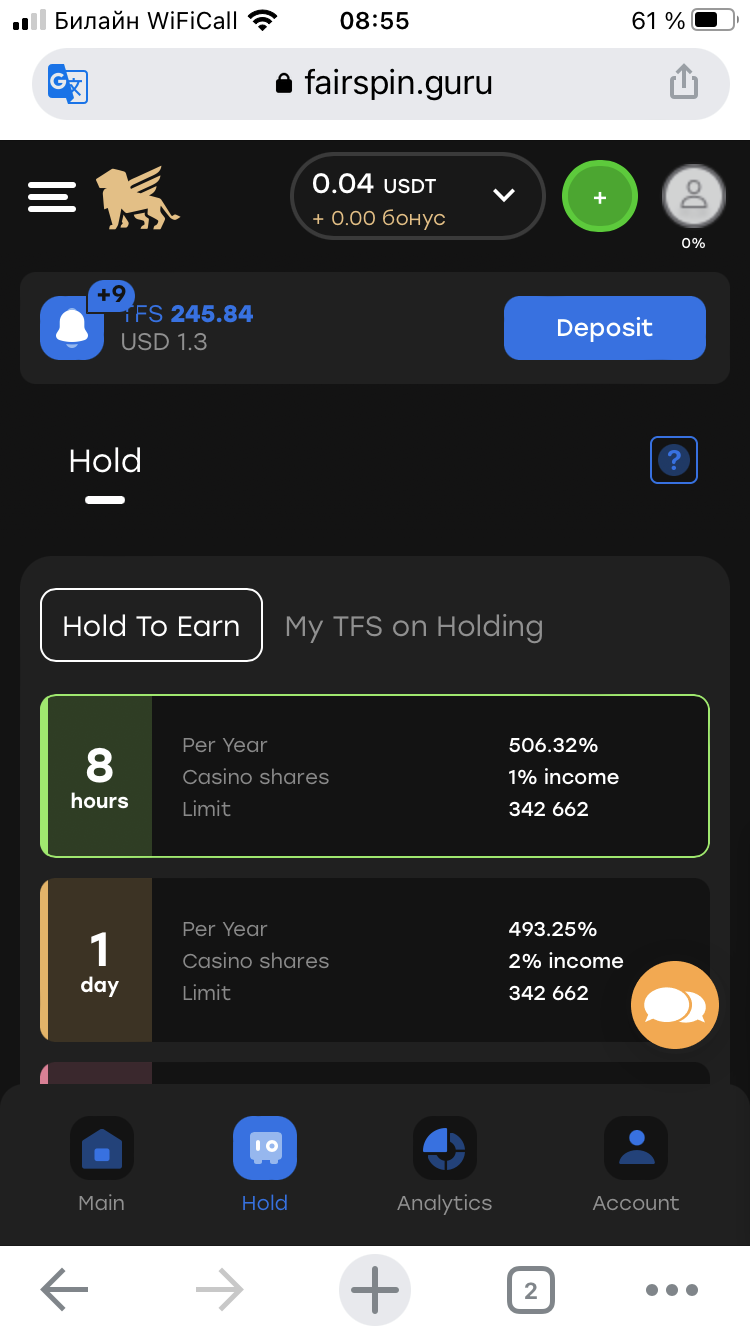Open the question mark help icon

click(x=673, y=461)
